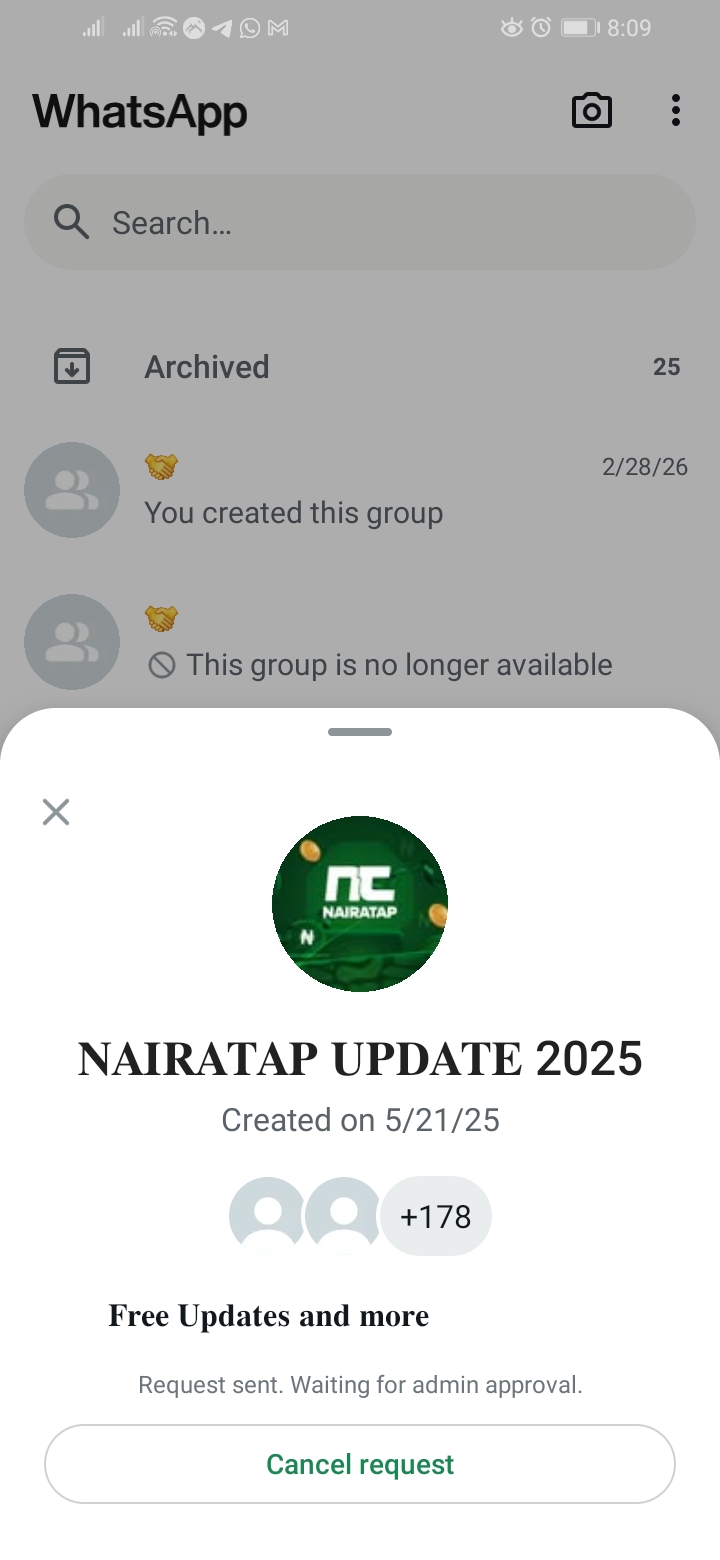Close the group invite sheet
Screen dimensions: 720x1560
[56, 812]
